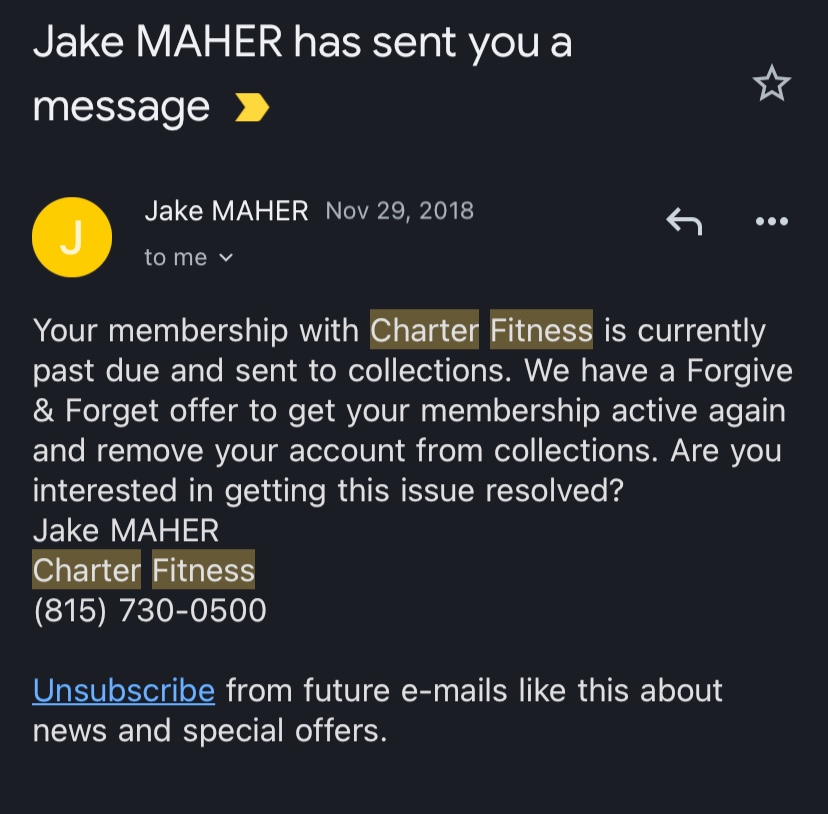This screenshot has height=814, width=828.
Task: Reply to Jake MAHER's email
Action: point(684,222)
